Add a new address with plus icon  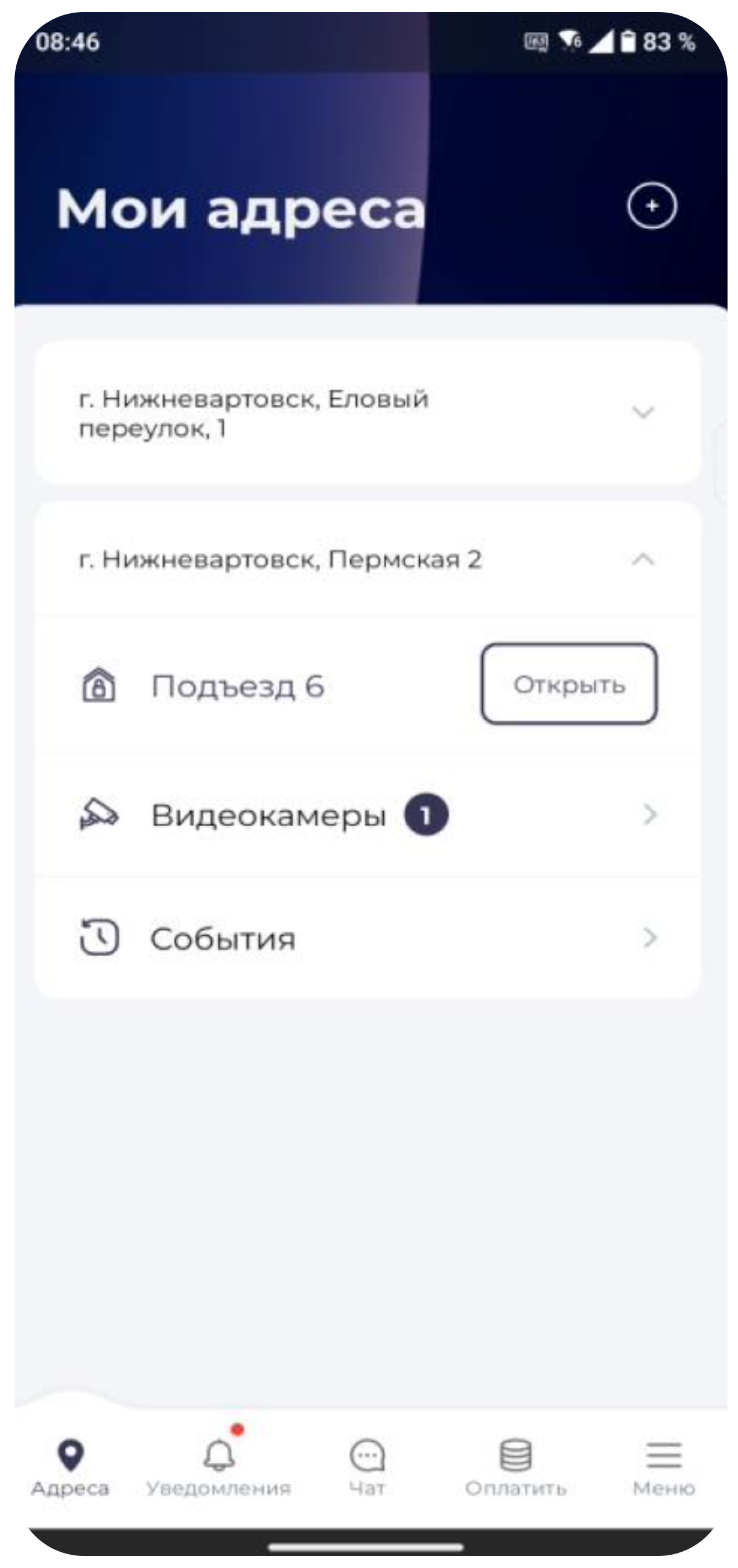click(x=652, y=206)
